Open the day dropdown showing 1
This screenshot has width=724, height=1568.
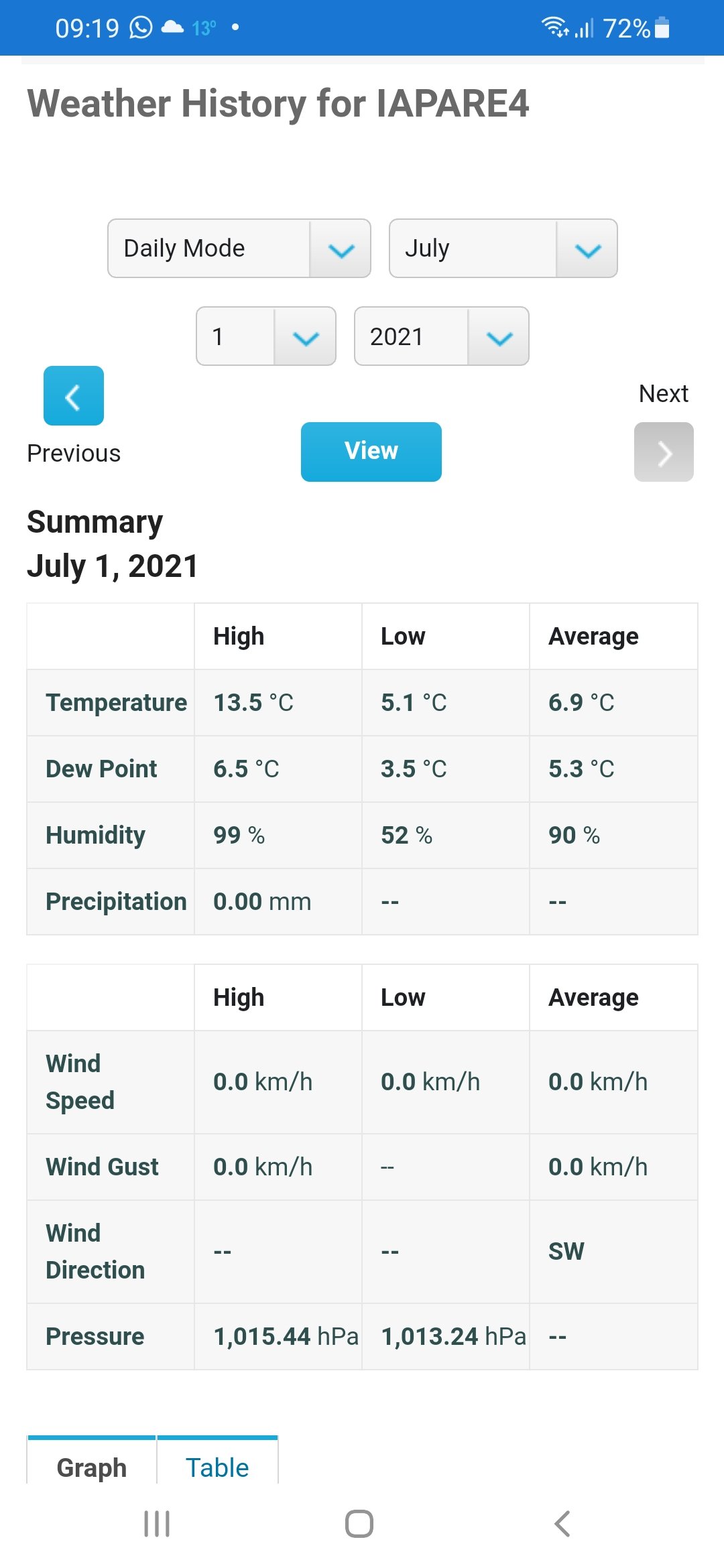(x=266, y=336)
